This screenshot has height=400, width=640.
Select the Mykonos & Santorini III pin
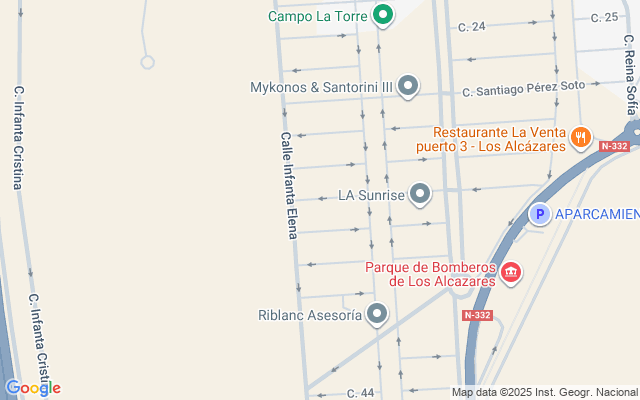(x=407, y=87)
